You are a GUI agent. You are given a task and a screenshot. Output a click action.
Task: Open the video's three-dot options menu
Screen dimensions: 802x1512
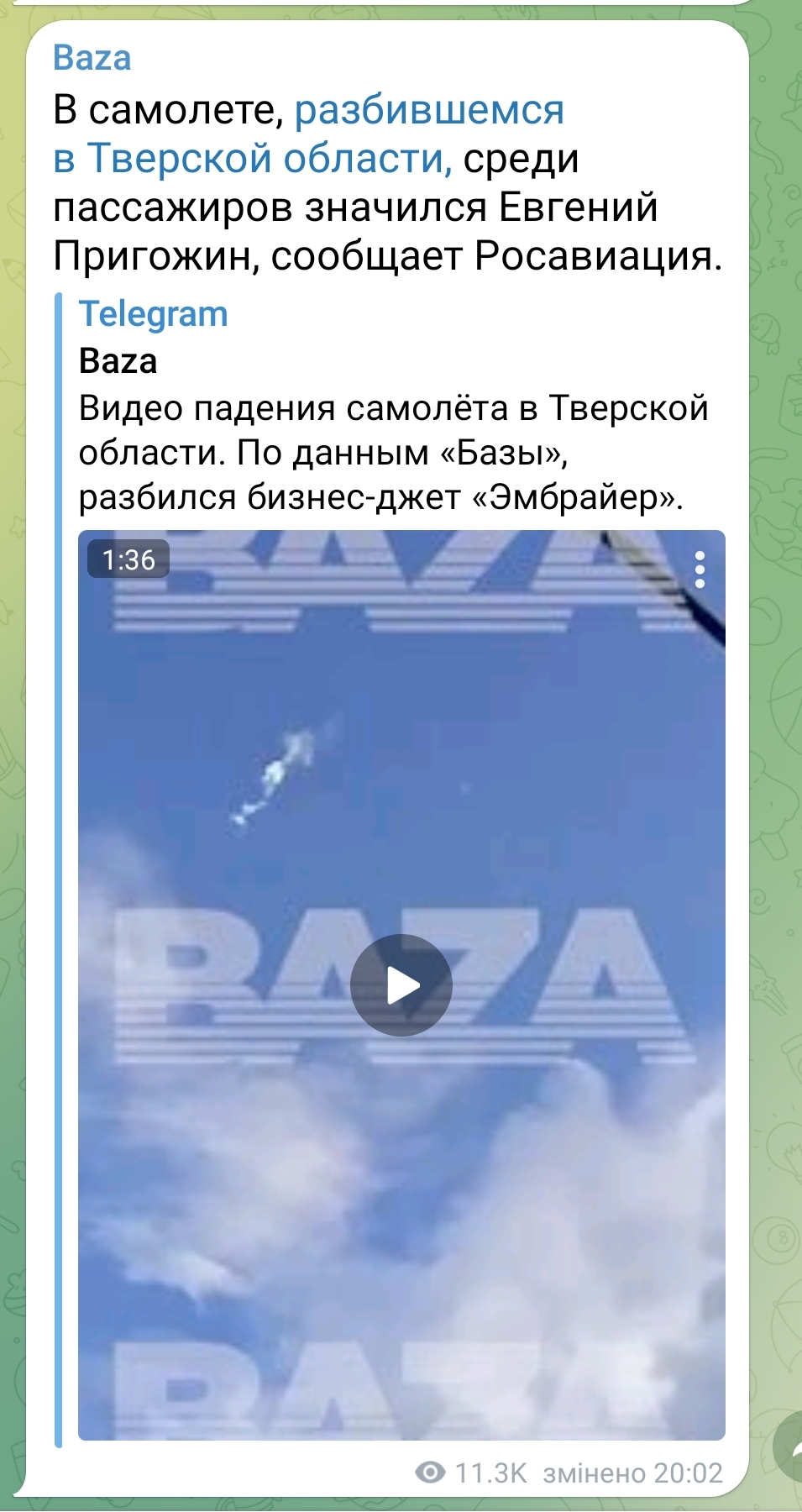[x=700, y=570]
